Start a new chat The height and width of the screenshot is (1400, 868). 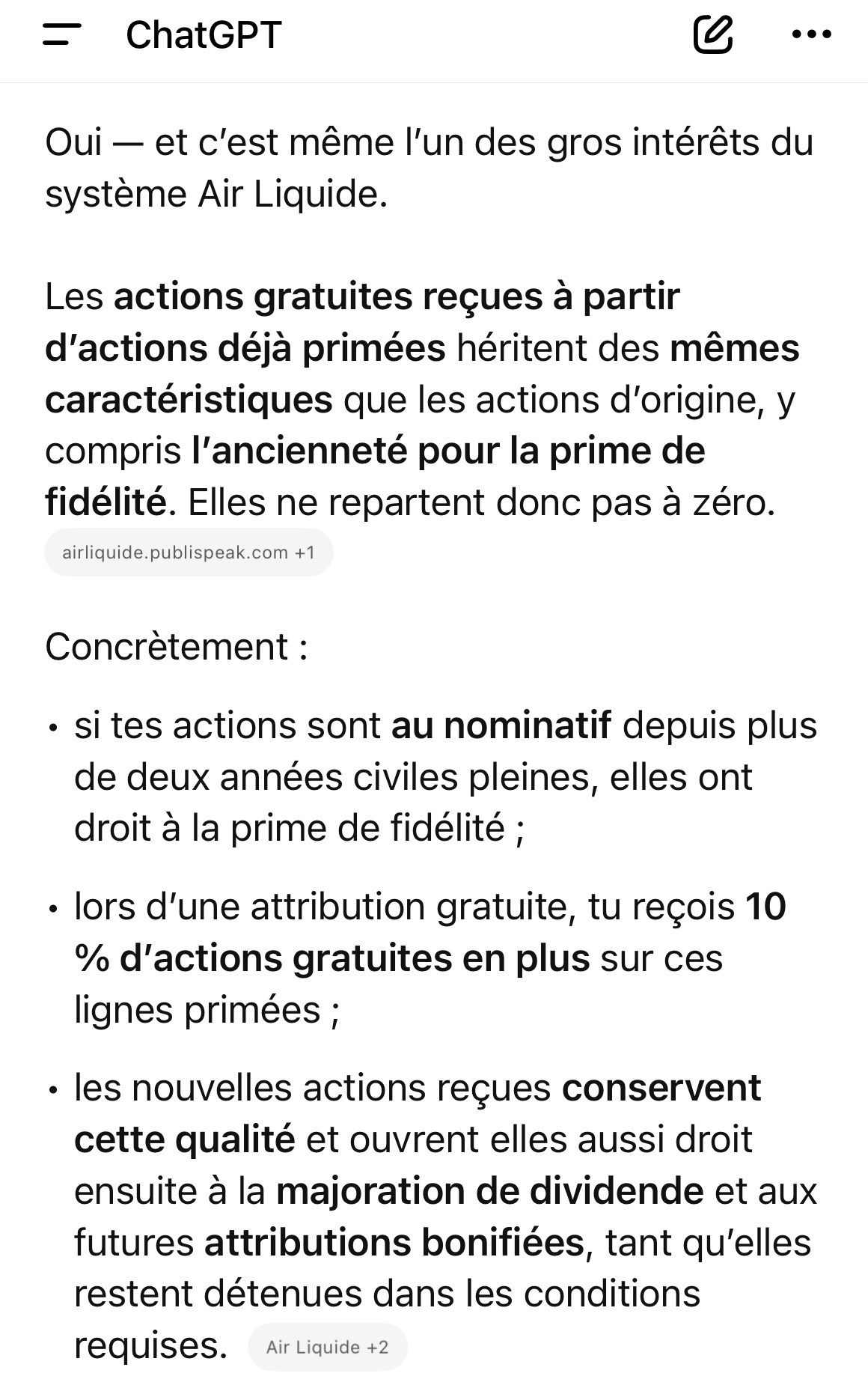tap(712, 35)
